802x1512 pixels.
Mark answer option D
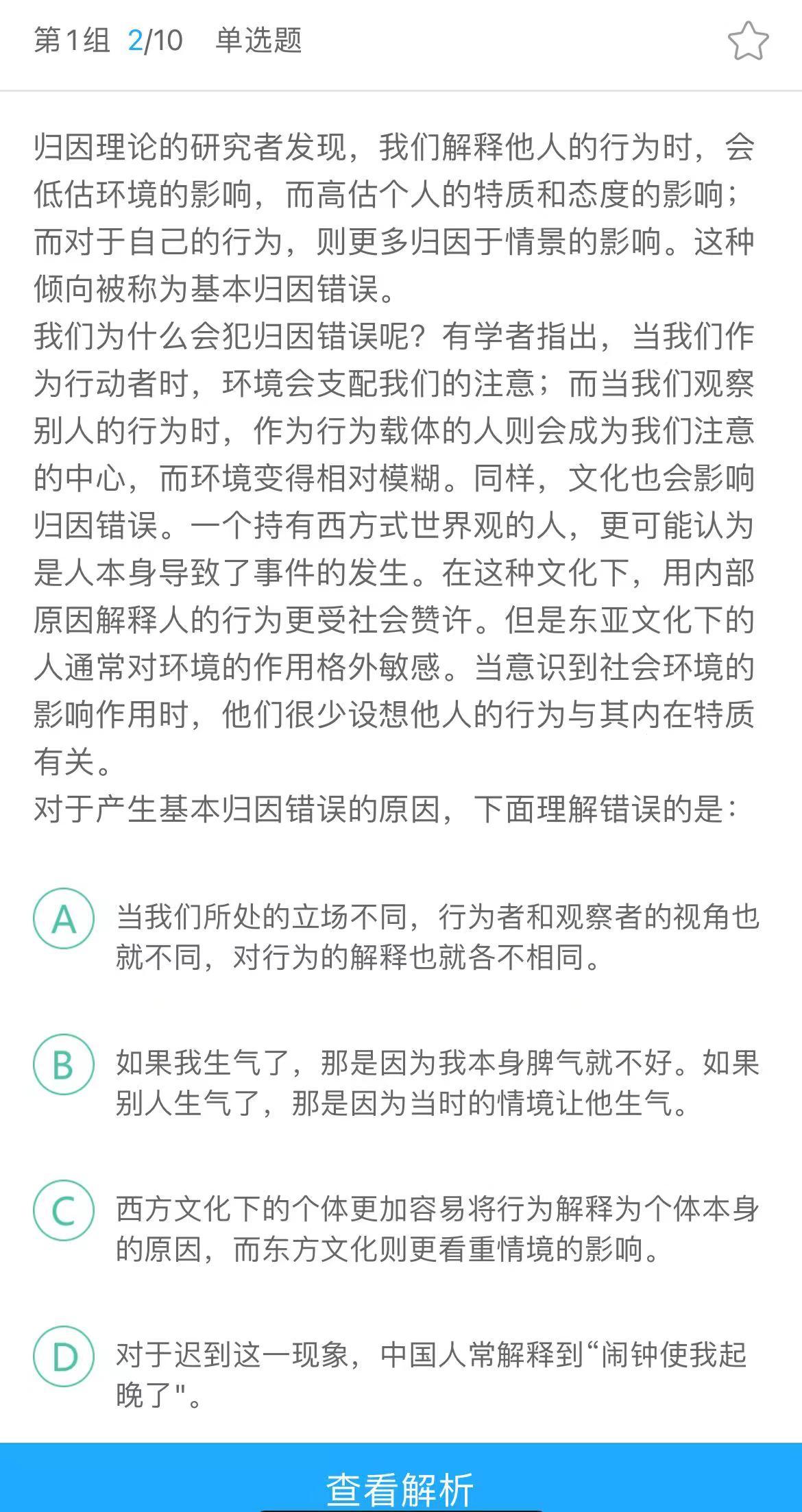point(64,1356)
